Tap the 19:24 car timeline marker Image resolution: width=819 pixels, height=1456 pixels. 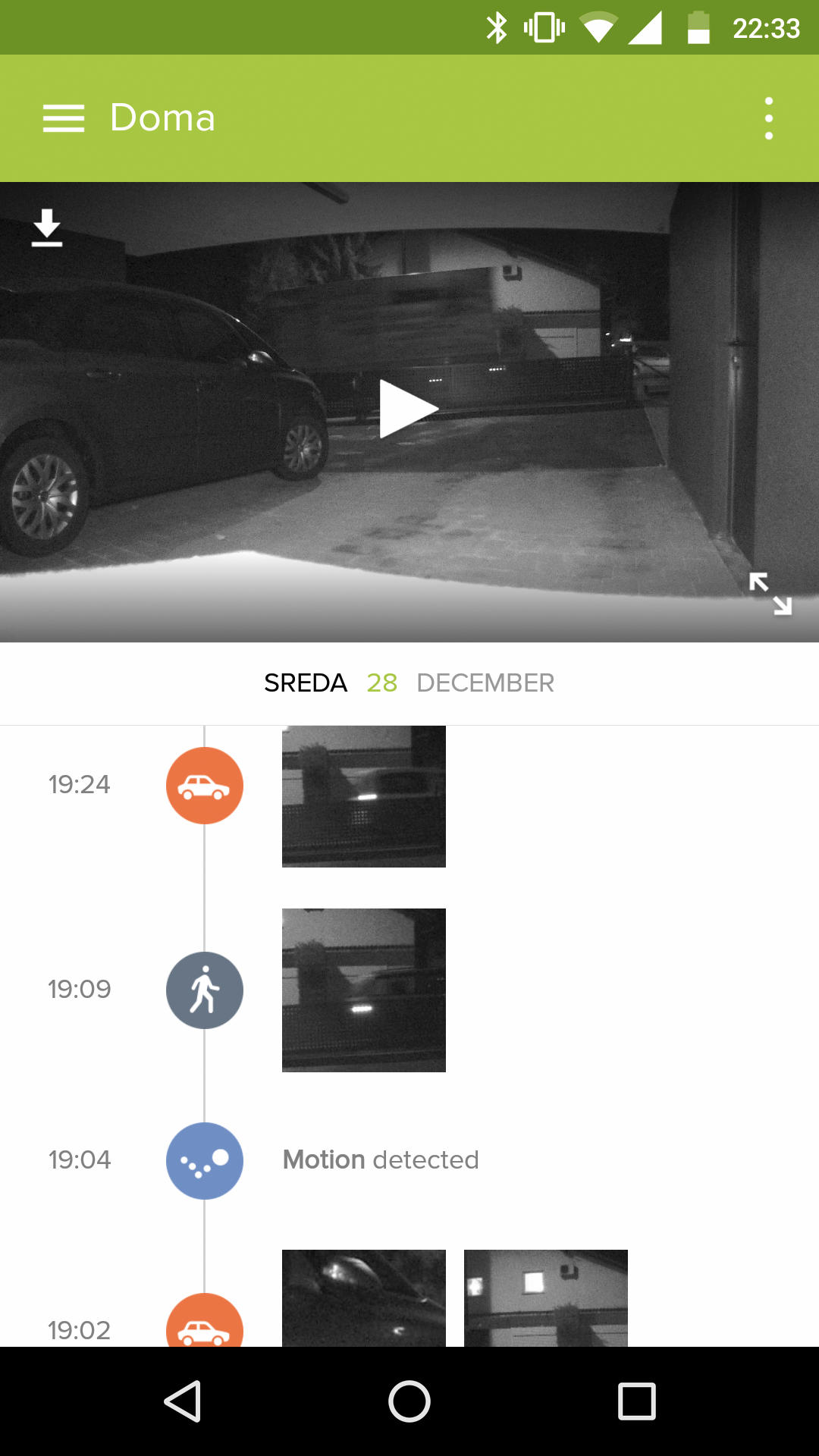(x=205, y=786)
